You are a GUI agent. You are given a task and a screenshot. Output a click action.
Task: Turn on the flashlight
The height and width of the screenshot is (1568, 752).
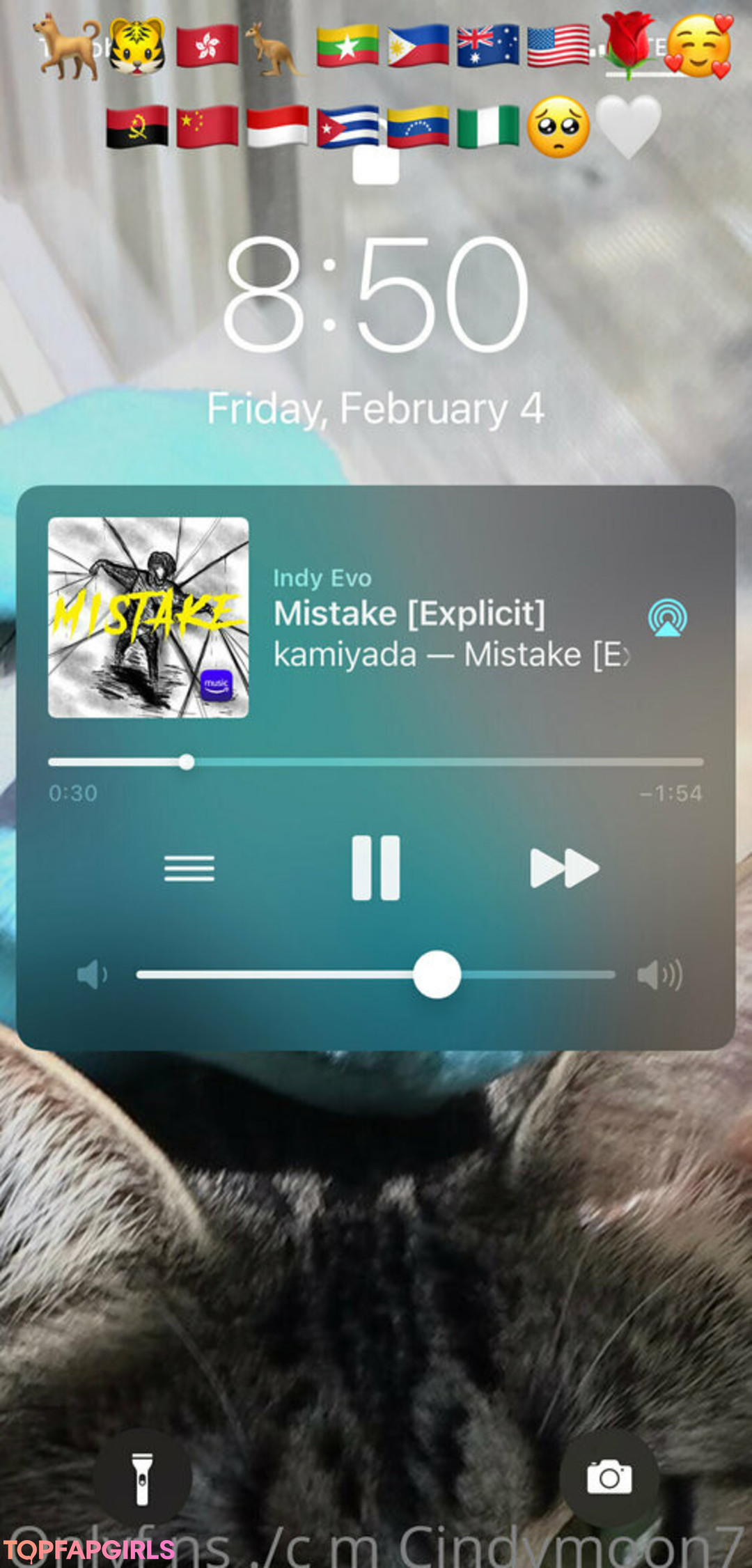pyautogui.click(x=143, y=1477)
